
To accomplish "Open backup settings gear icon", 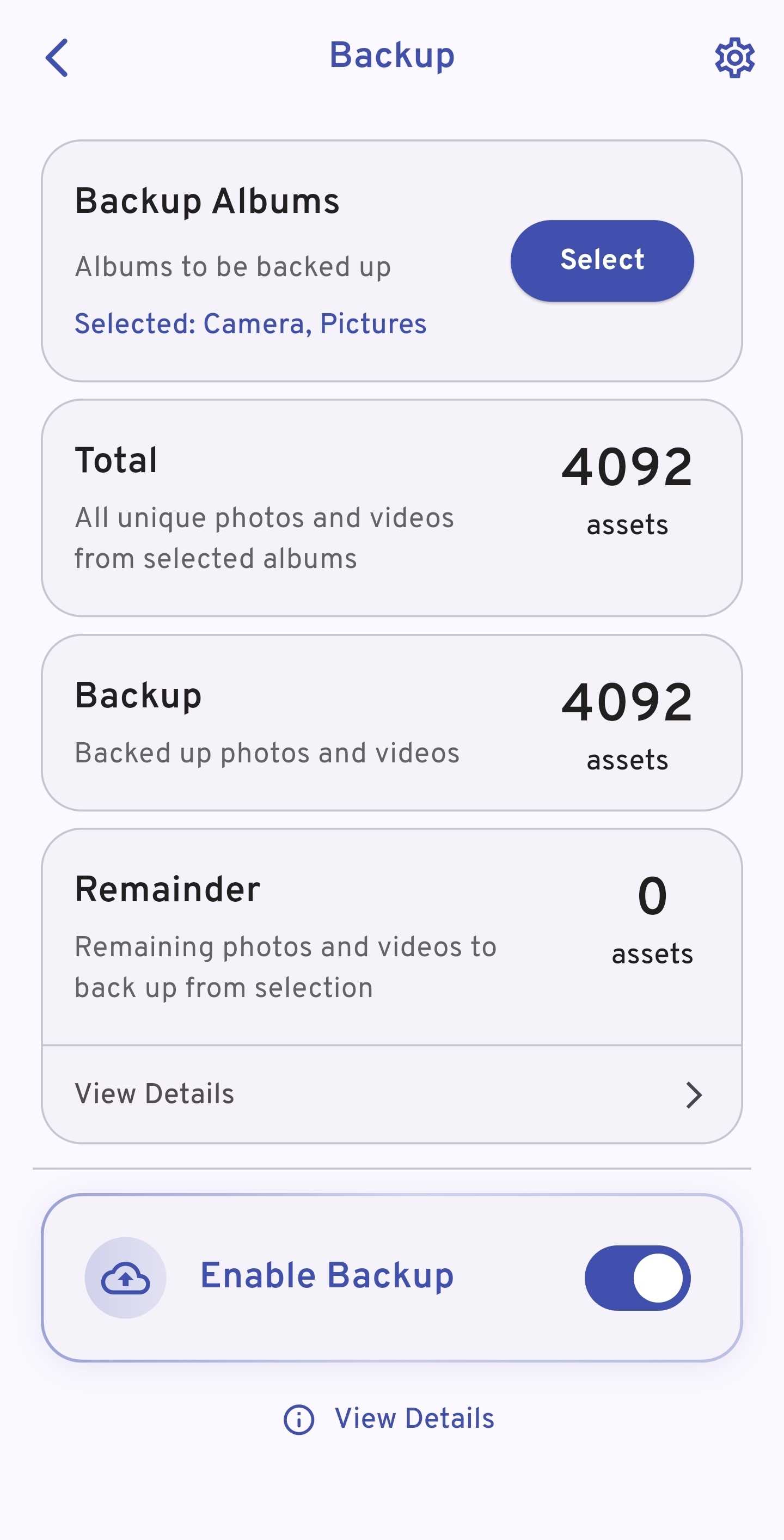I will (734, 58).
